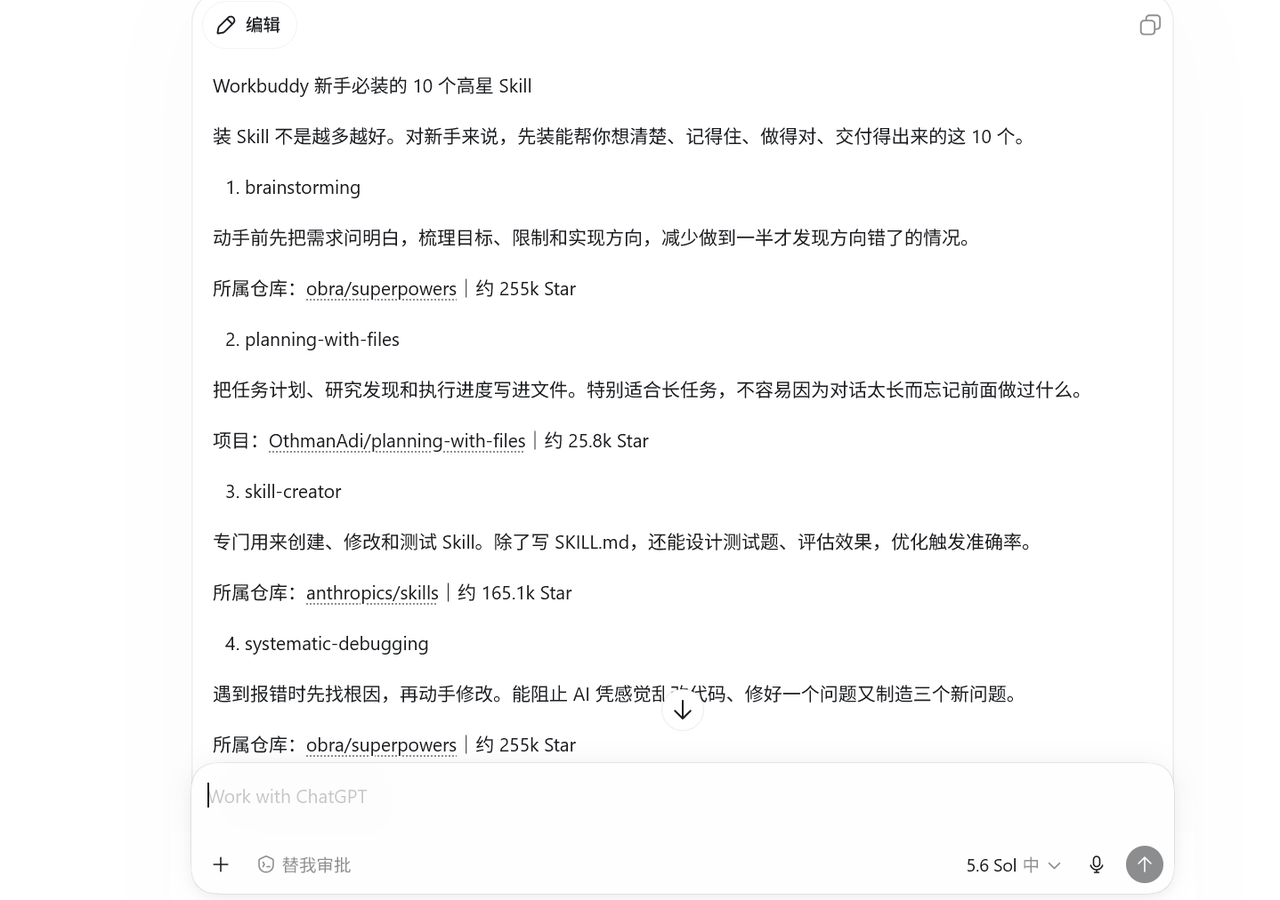Expand the 5.6 Sol model dropdown
This screenshot has width=1280, height=900.
1013,865
